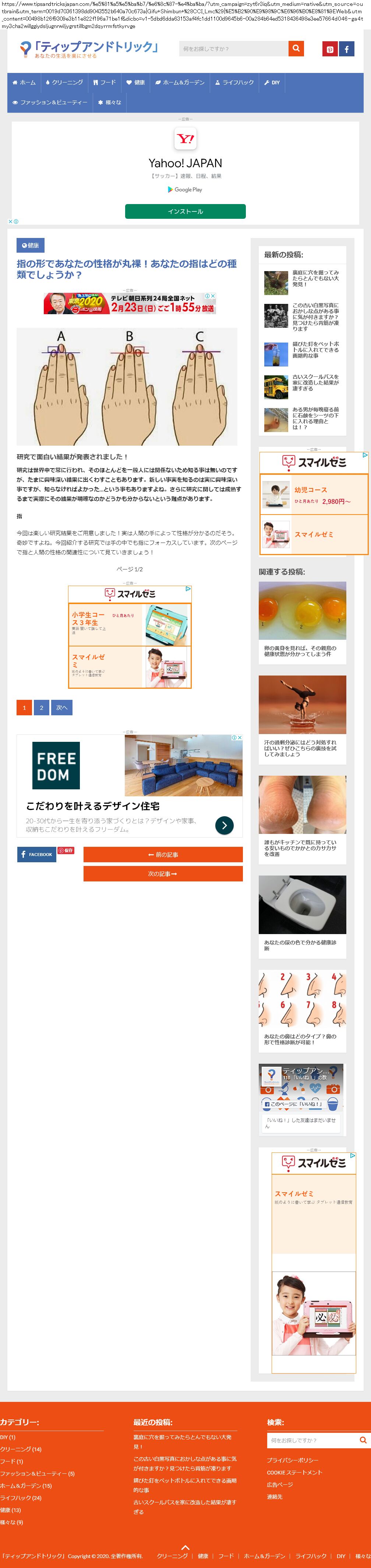The width and height of the screenshot is (371, 1568).
Task: Go to ホーム in the navigation bar
Action: pos(24,83)
